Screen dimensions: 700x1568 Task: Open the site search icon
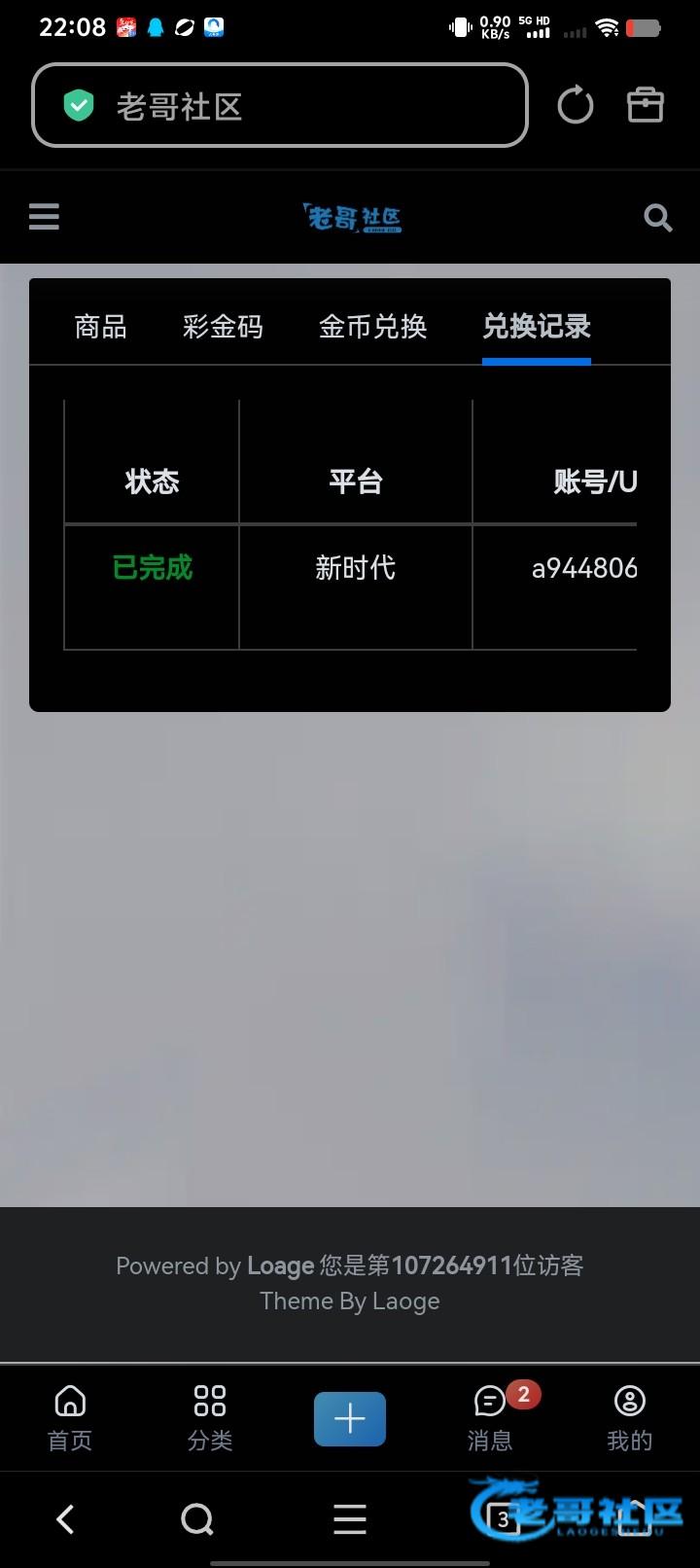[x=658, y=218]
